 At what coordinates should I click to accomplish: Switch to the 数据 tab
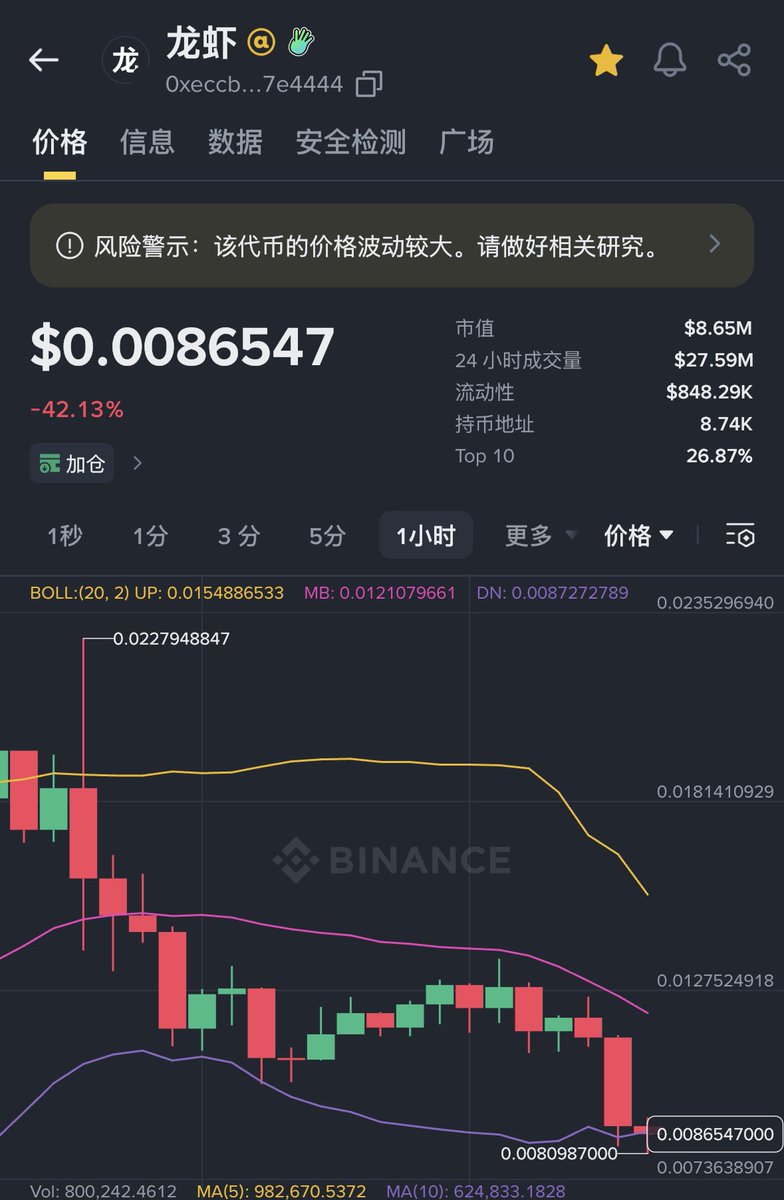tap(235, 142)
